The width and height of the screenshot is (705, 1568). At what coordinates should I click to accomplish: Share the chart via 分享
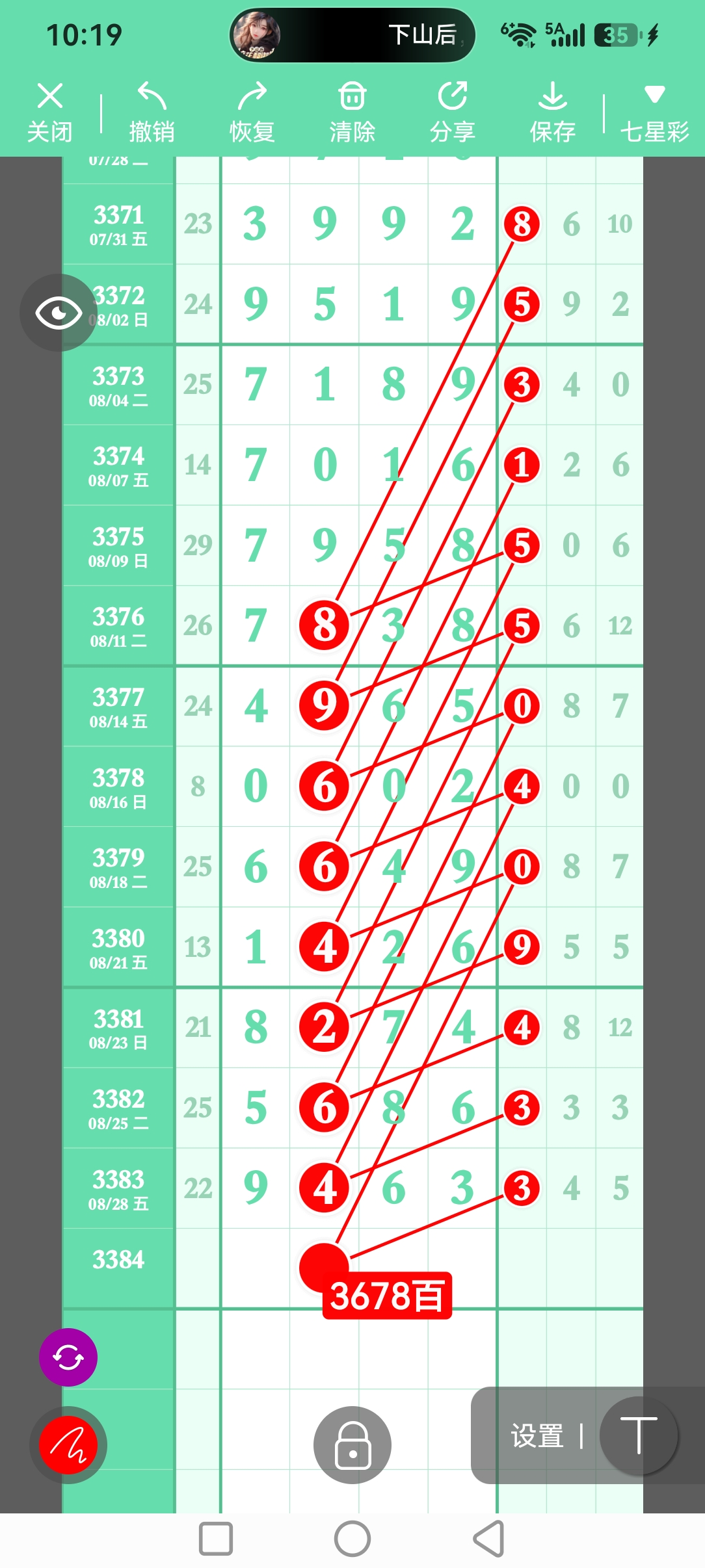pos(452,112)
